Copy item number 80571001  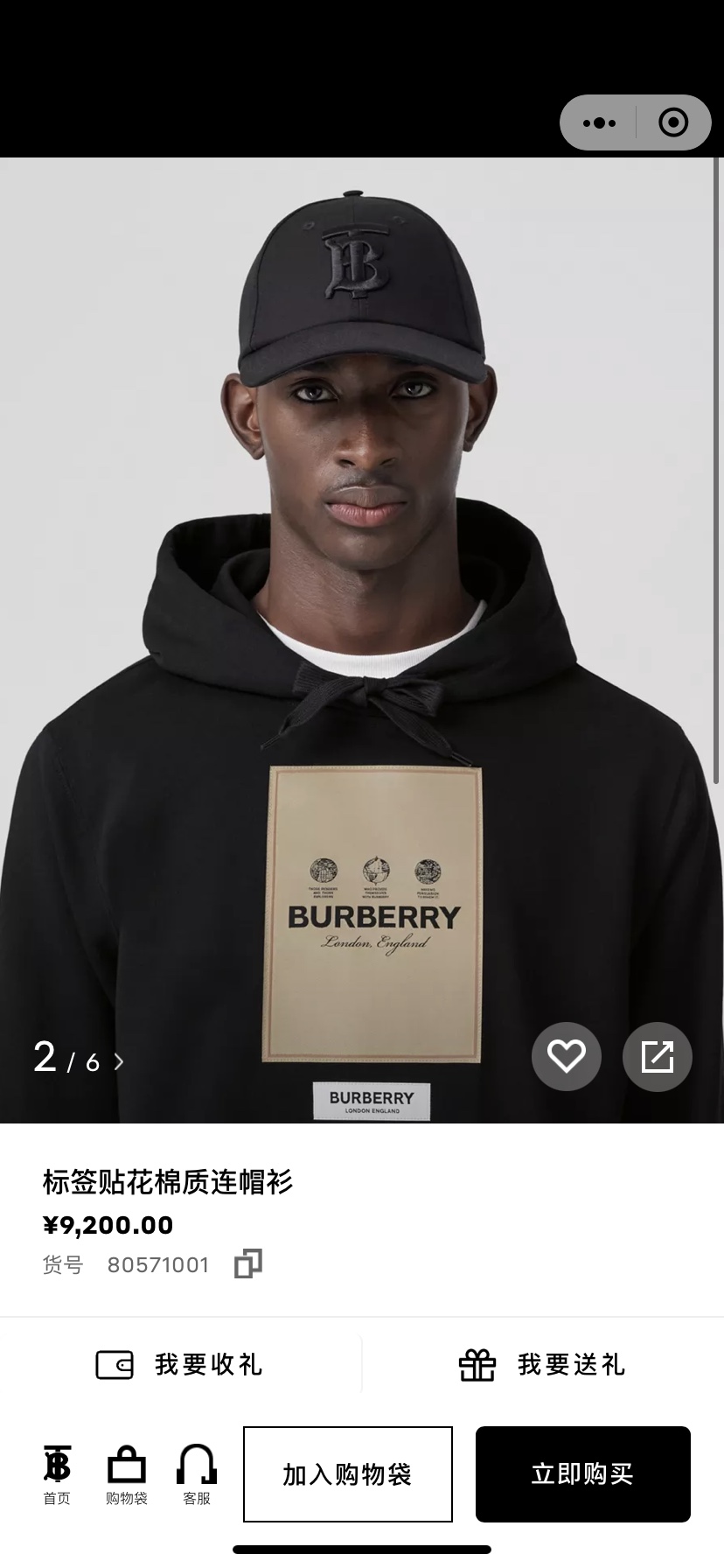tap(247, 1264)
